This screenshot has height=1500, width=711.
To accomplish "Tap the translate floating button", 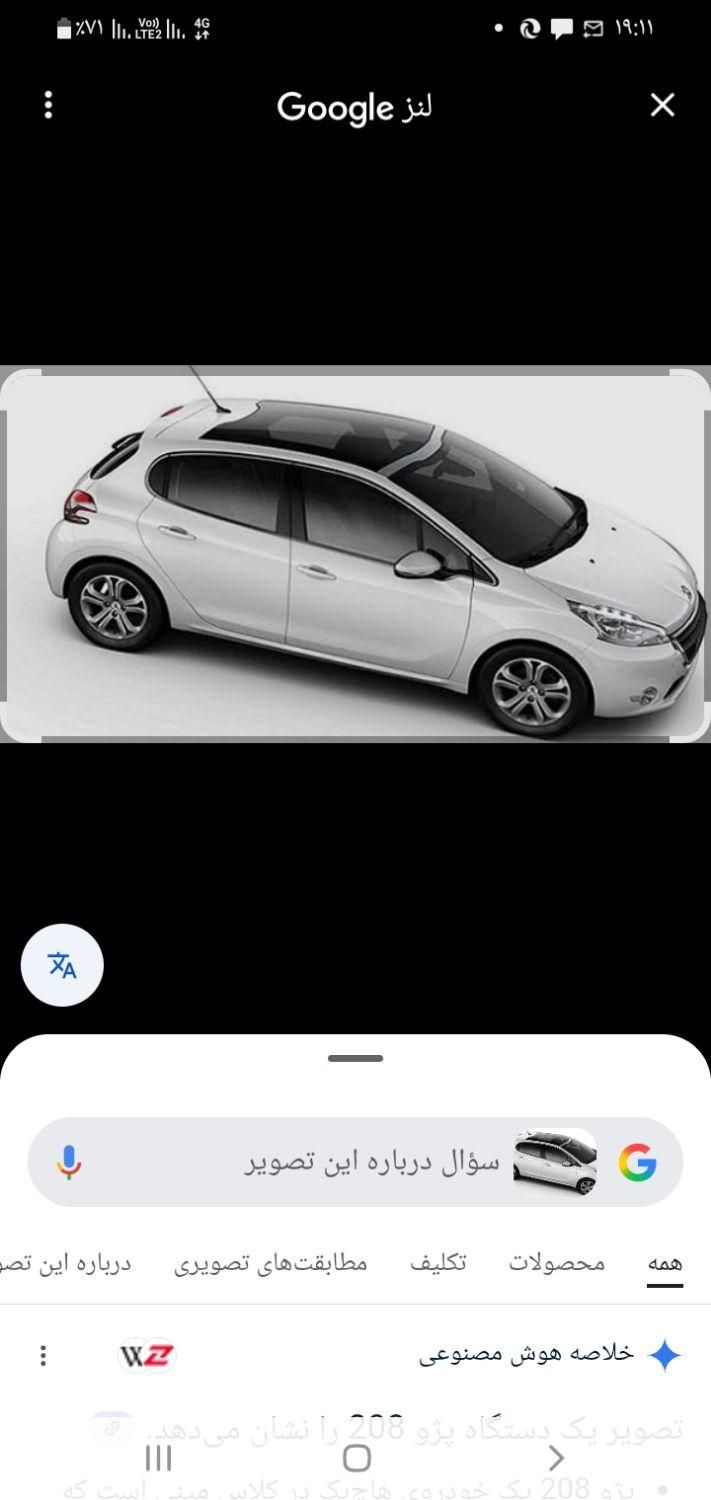I will point(62,965).
